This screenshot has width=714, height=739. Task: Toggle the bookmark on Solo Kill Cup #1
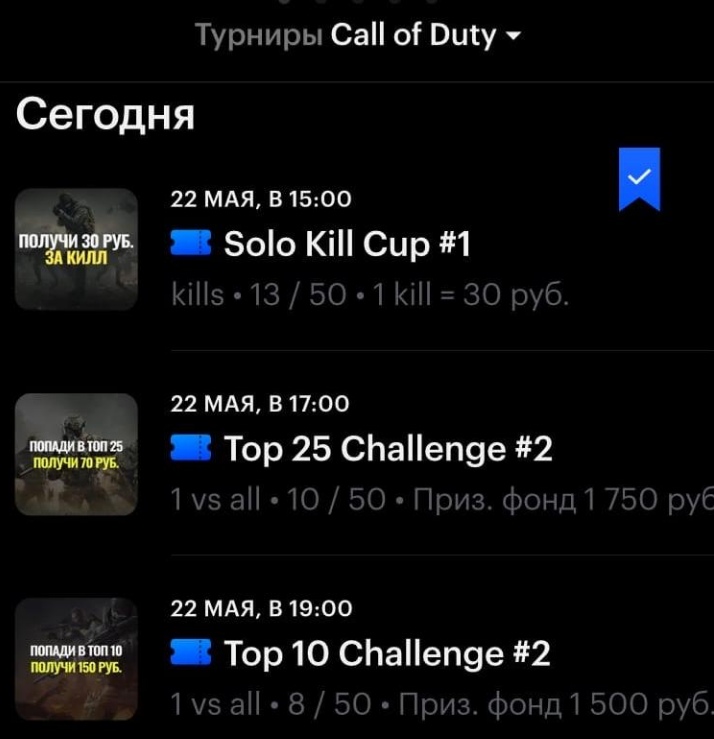(x=639, y=179)
